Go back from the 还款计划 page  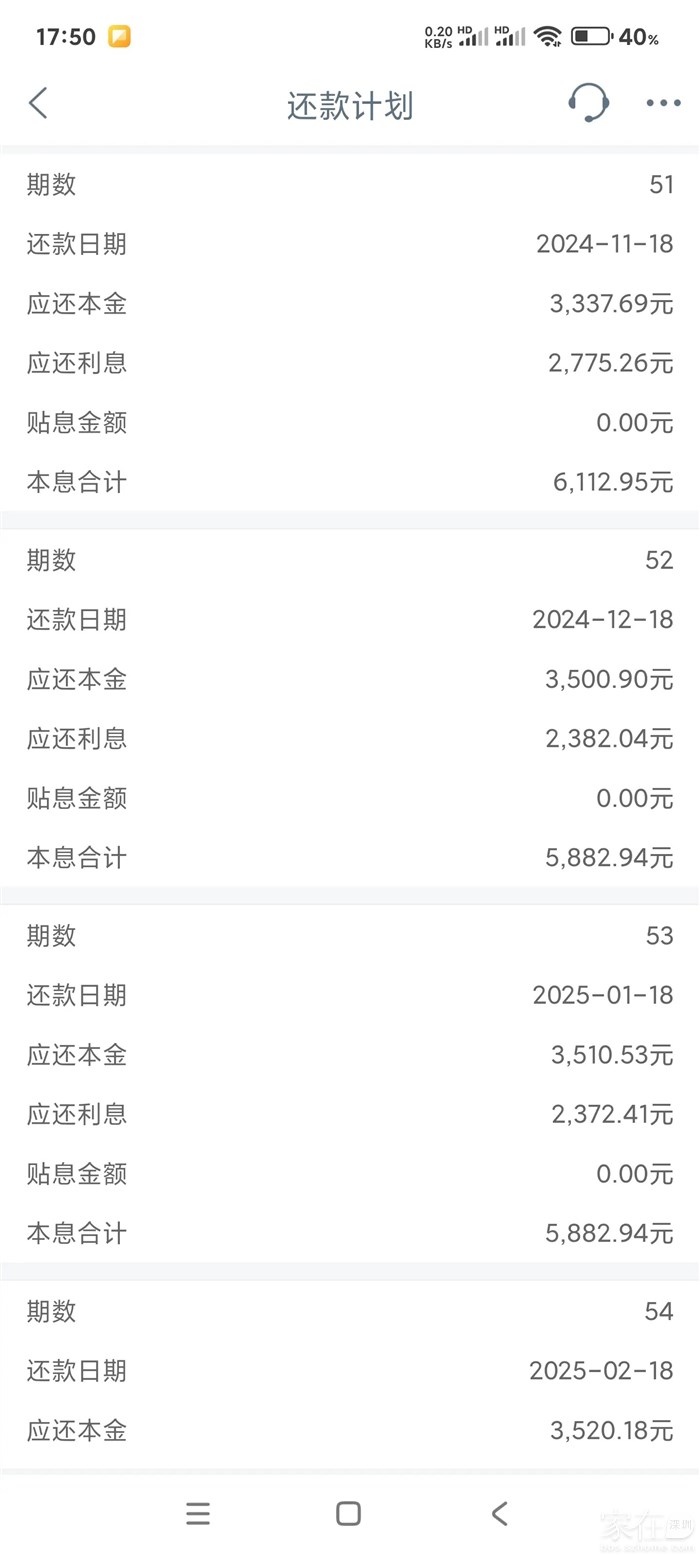[38, 103]
